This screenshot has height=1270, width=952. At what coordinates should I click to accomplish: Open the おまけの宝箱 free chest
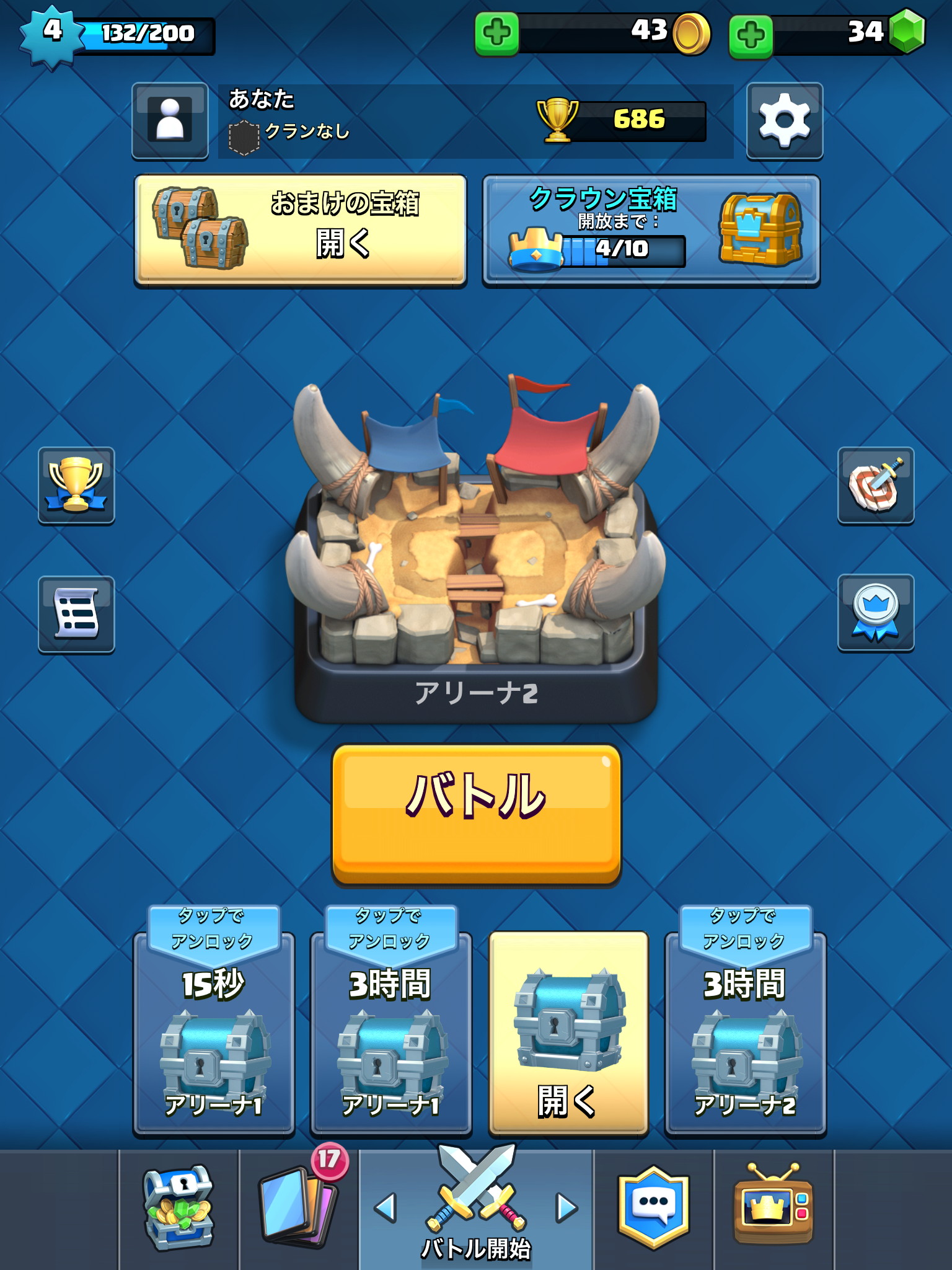tap(301, 230)
